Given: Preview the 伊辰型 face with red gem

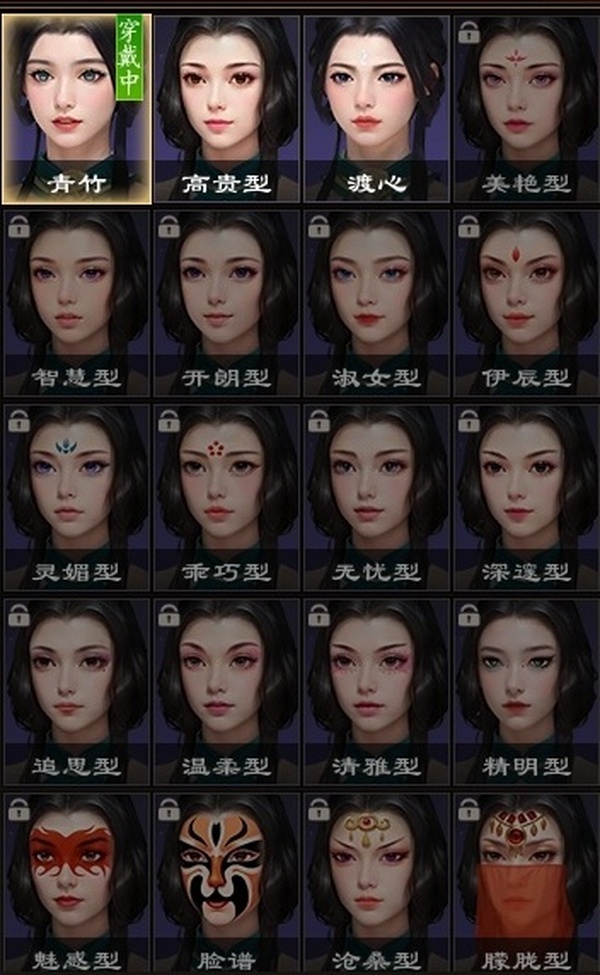Looking at the screenshot, I should tap(526, 303).
